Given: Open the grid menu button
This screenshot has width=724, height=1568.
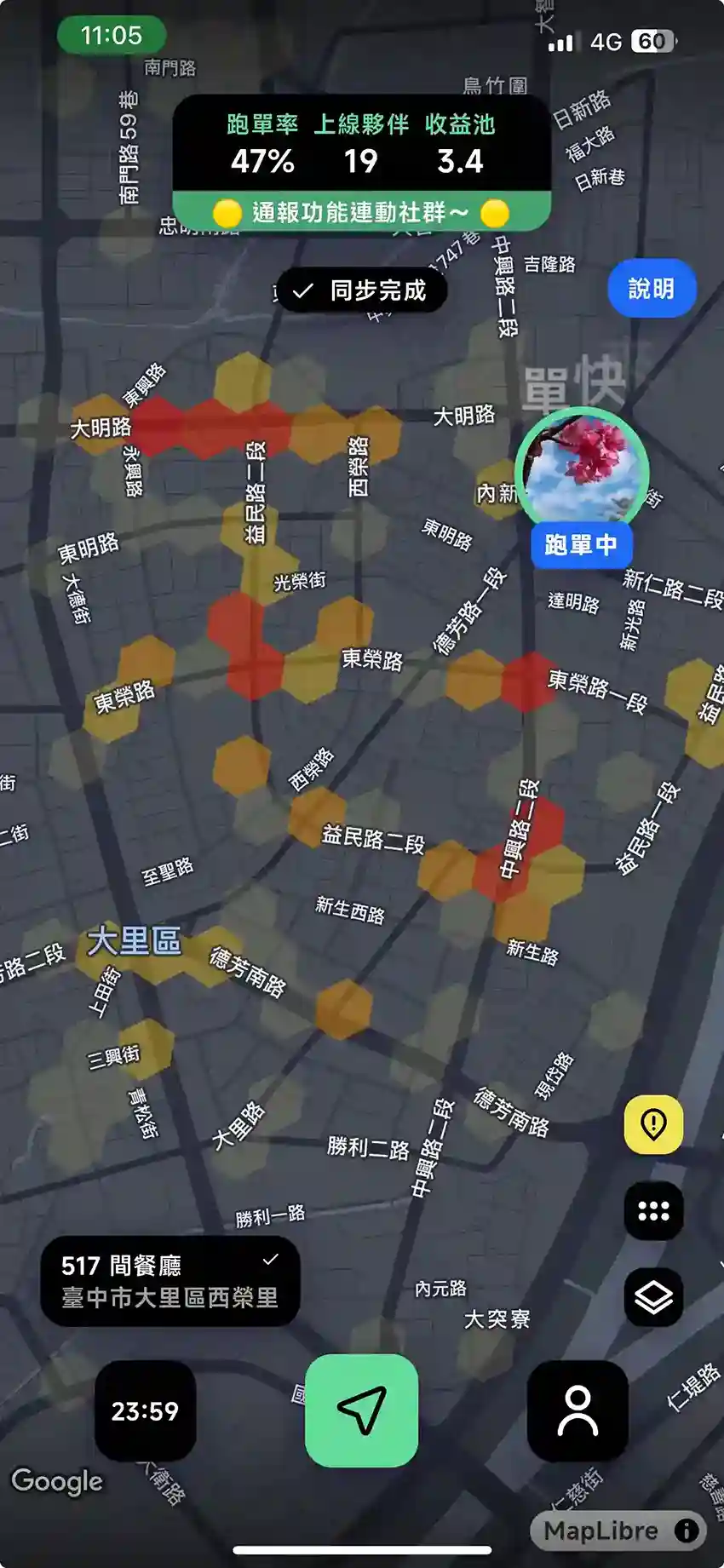Looking at the screenshot, I should (653, 1210).
